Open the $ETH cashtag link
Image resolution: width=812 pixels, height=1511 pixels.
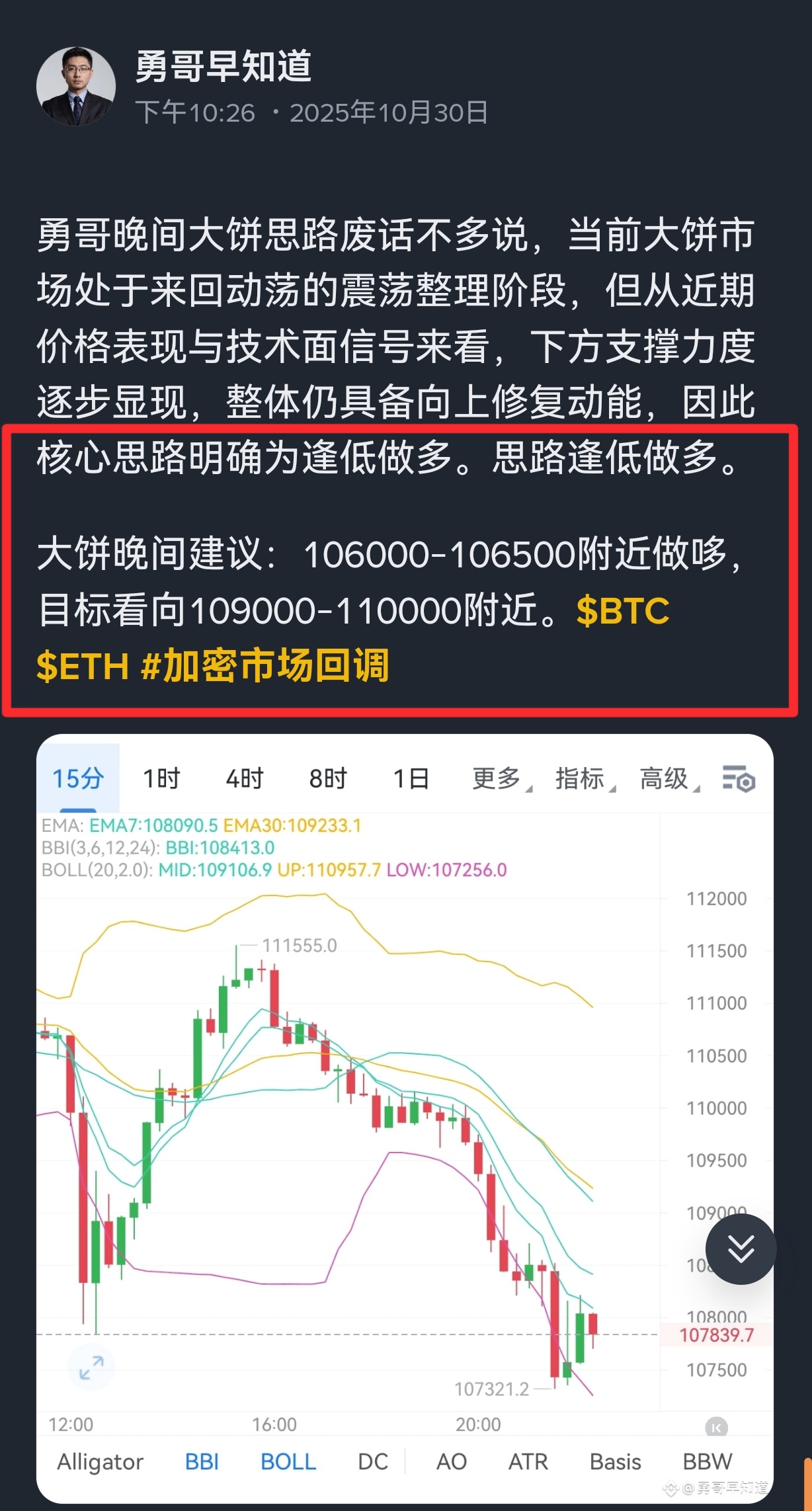coord(83,666)
